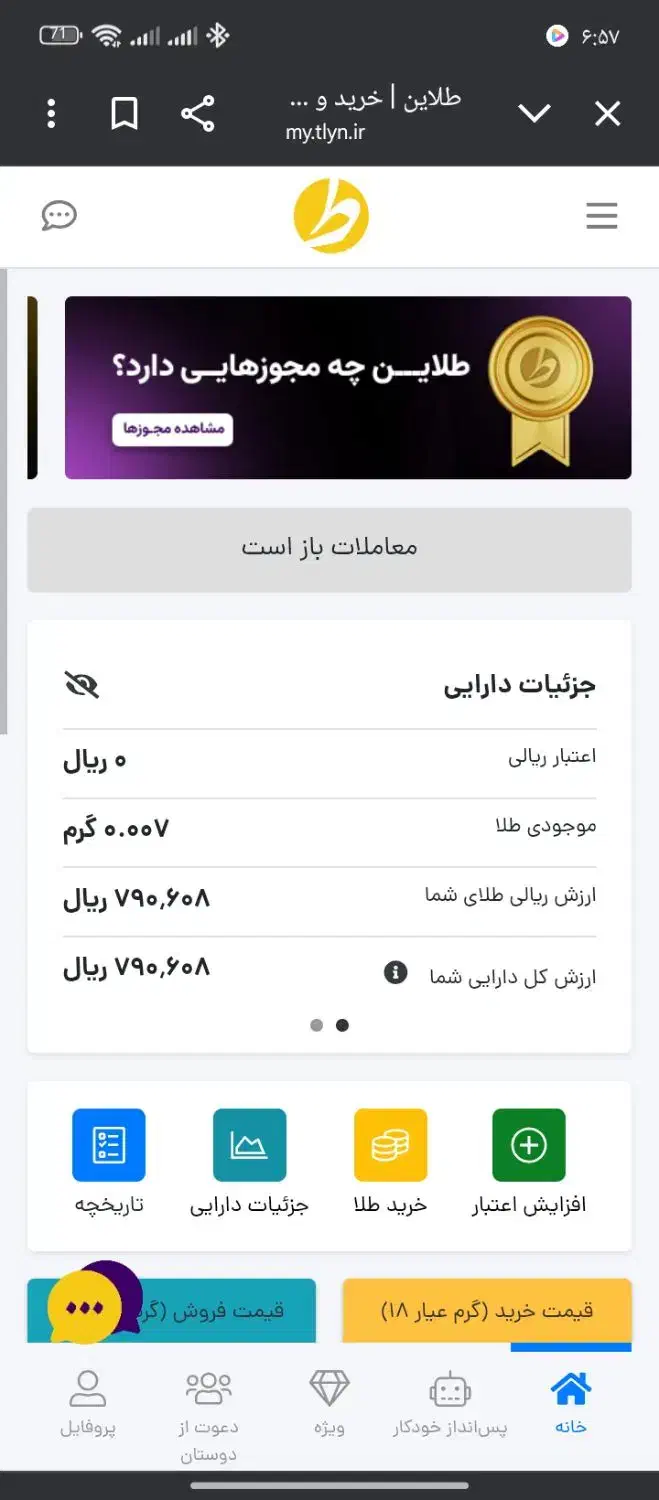This screenshot has width=659, height=1500.
Task: Close the in-app browser tab
Action: point(607,114)
